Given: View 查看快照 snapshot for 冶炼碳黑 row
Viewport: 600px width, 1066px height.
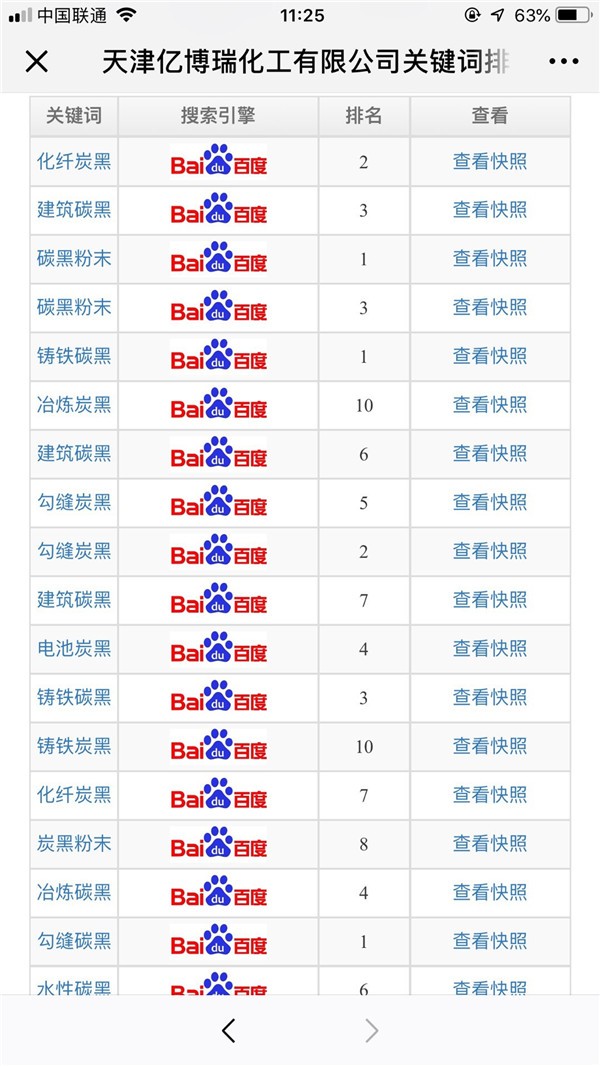Looking at the screenshot, I should (x=489, y=892).
